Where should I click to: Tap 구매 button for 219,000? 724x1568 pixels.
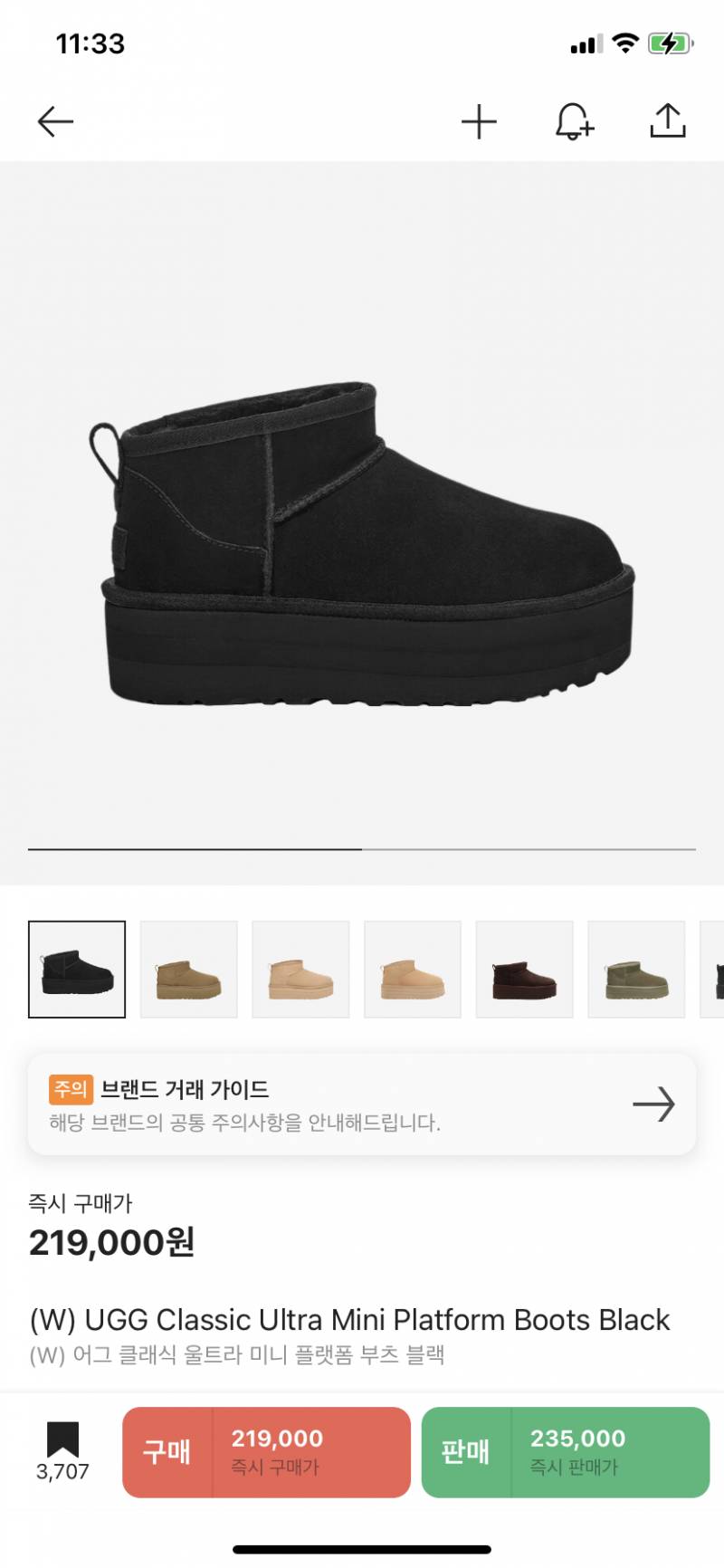click(266, 1452)
